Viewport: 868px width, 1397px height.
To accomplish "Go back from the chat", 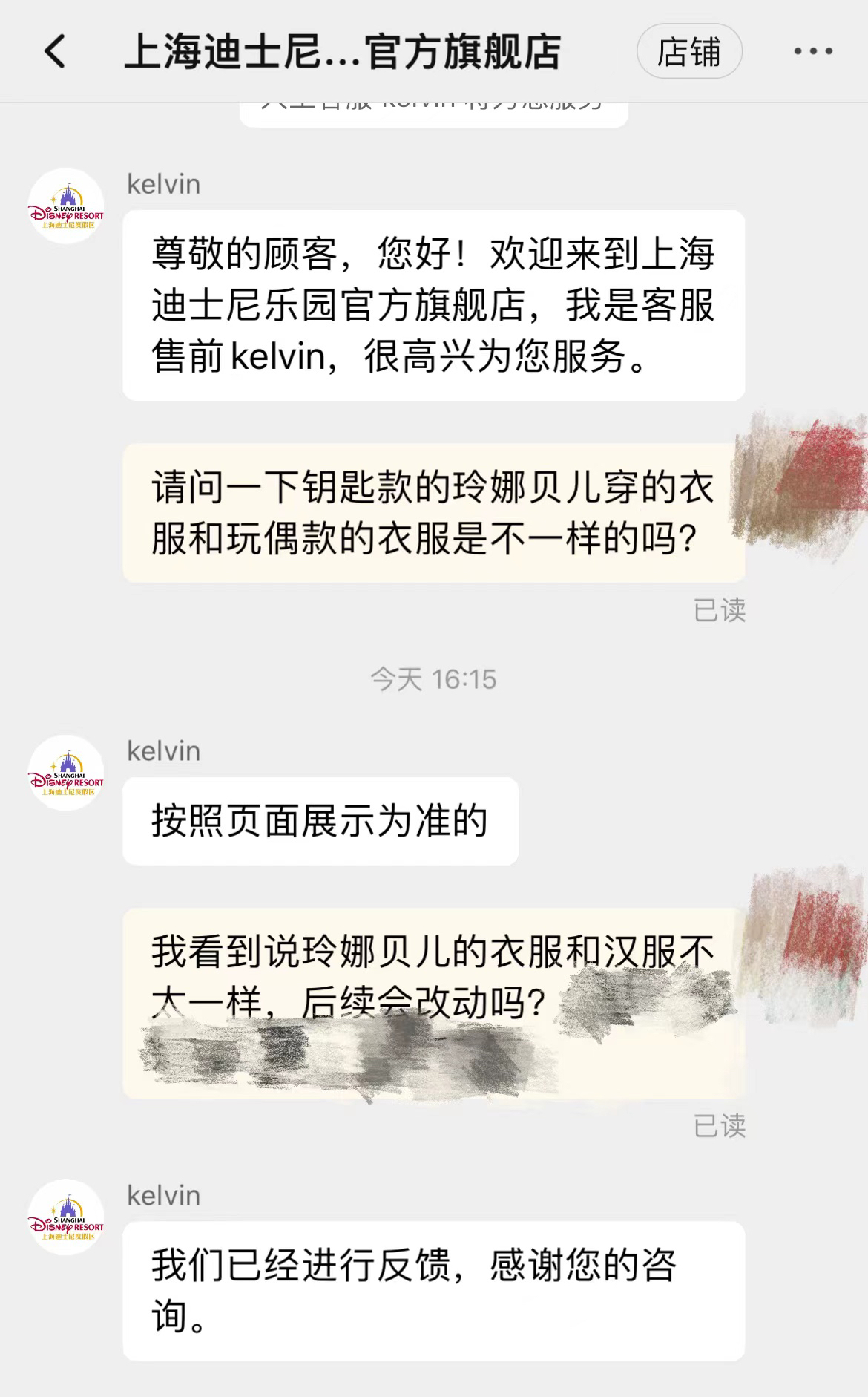I will [x=55, y=52].
